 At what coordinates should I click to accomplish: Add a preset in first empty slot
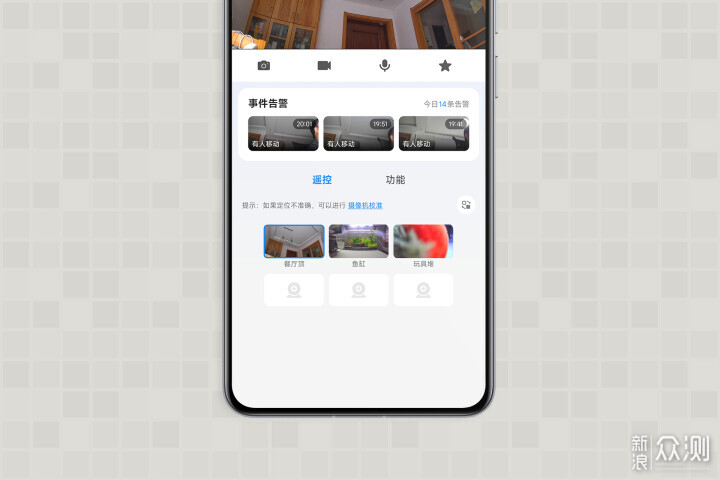293,290
